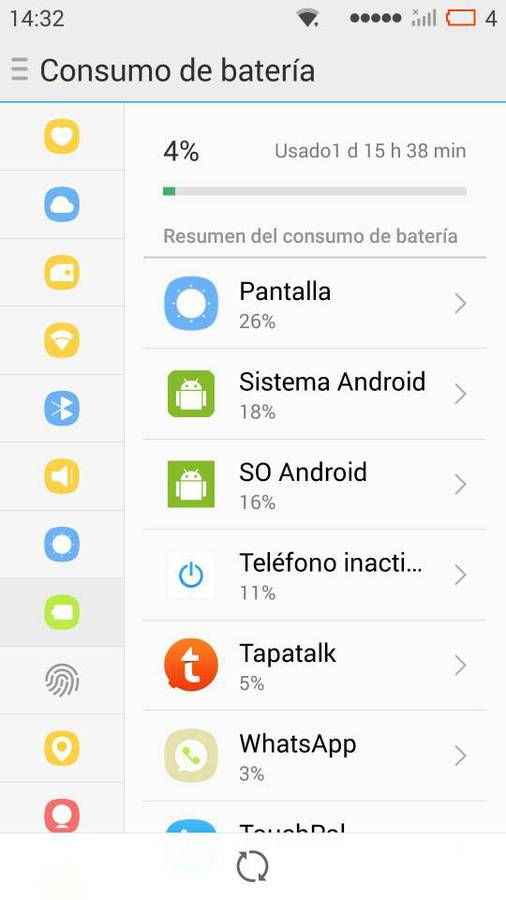Refresh the battery usage list

tap(252, 866)
